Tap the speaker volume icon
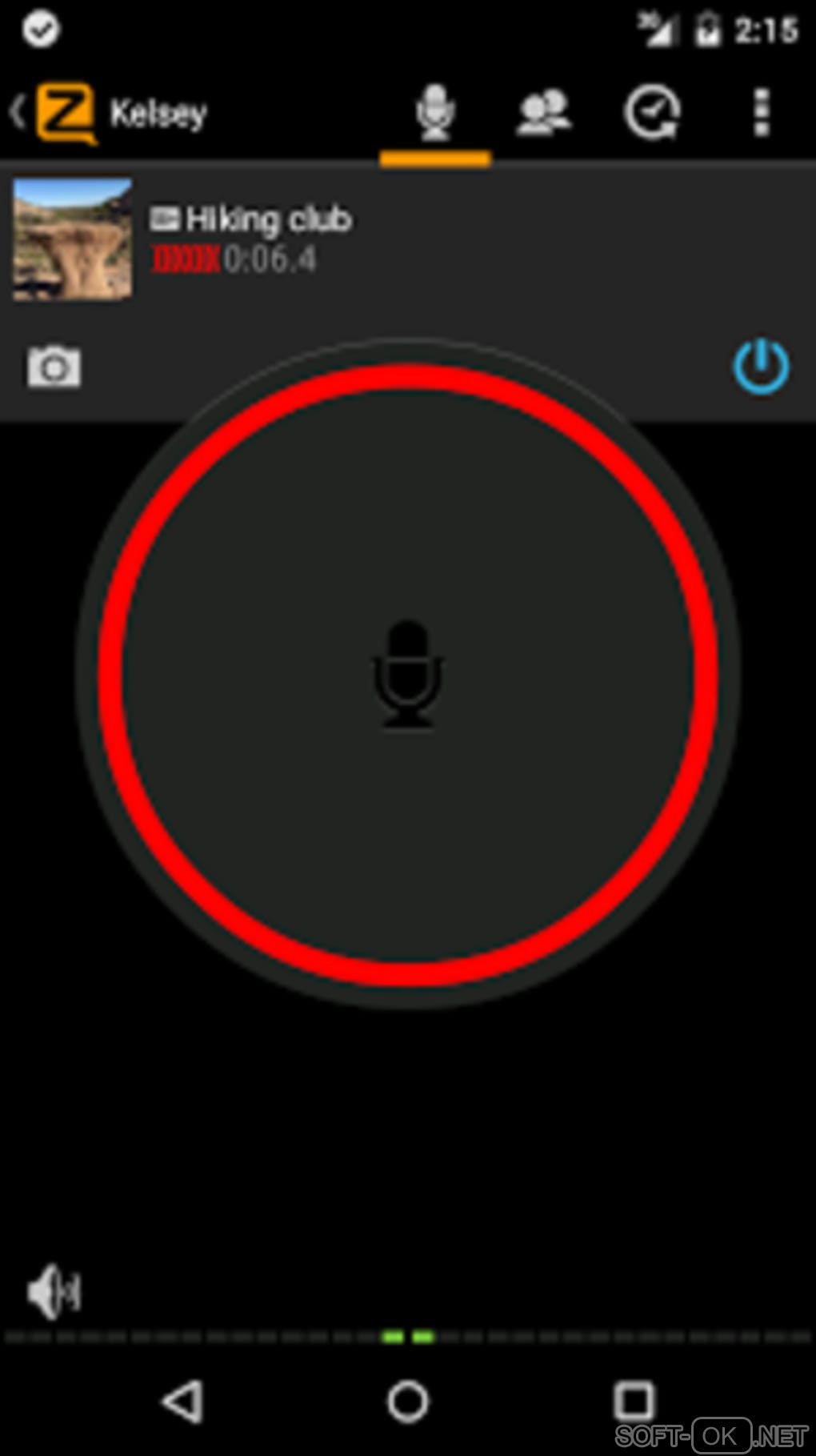This screenshot has width=816, height=1456. coord(54,1290)
